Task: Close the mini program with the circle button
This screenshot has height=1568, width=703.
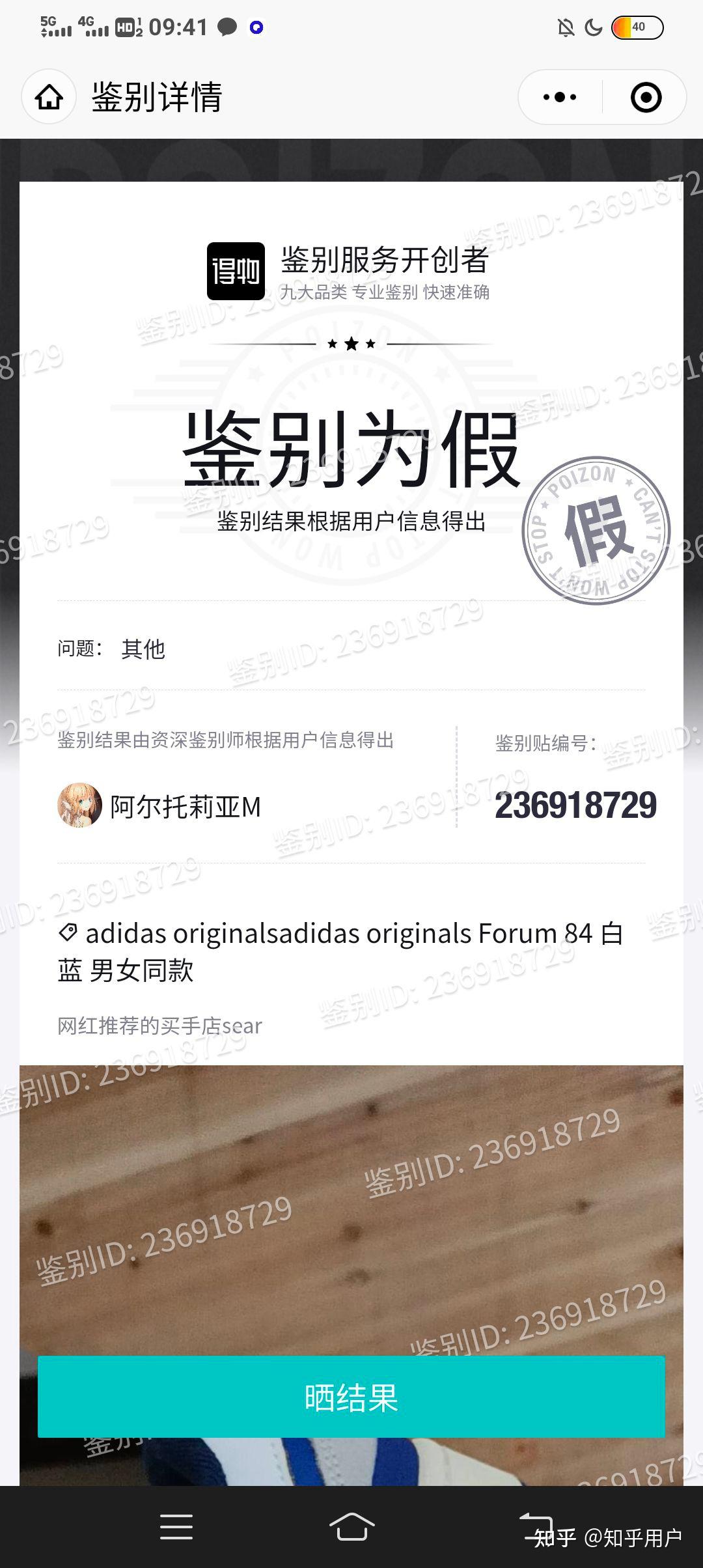Action: coord(646,98)
